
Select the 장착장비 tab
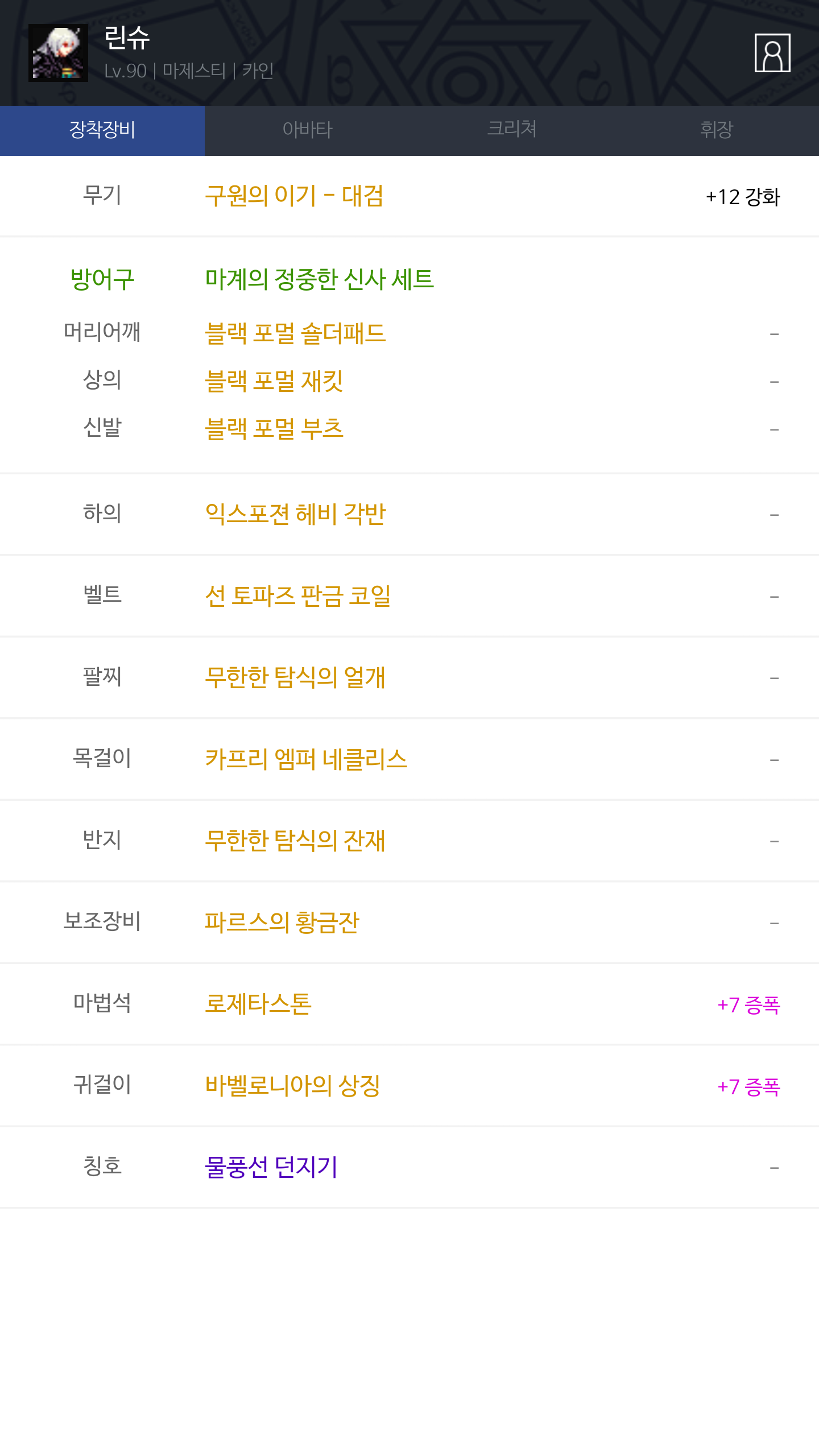click(x=102, y=130)
